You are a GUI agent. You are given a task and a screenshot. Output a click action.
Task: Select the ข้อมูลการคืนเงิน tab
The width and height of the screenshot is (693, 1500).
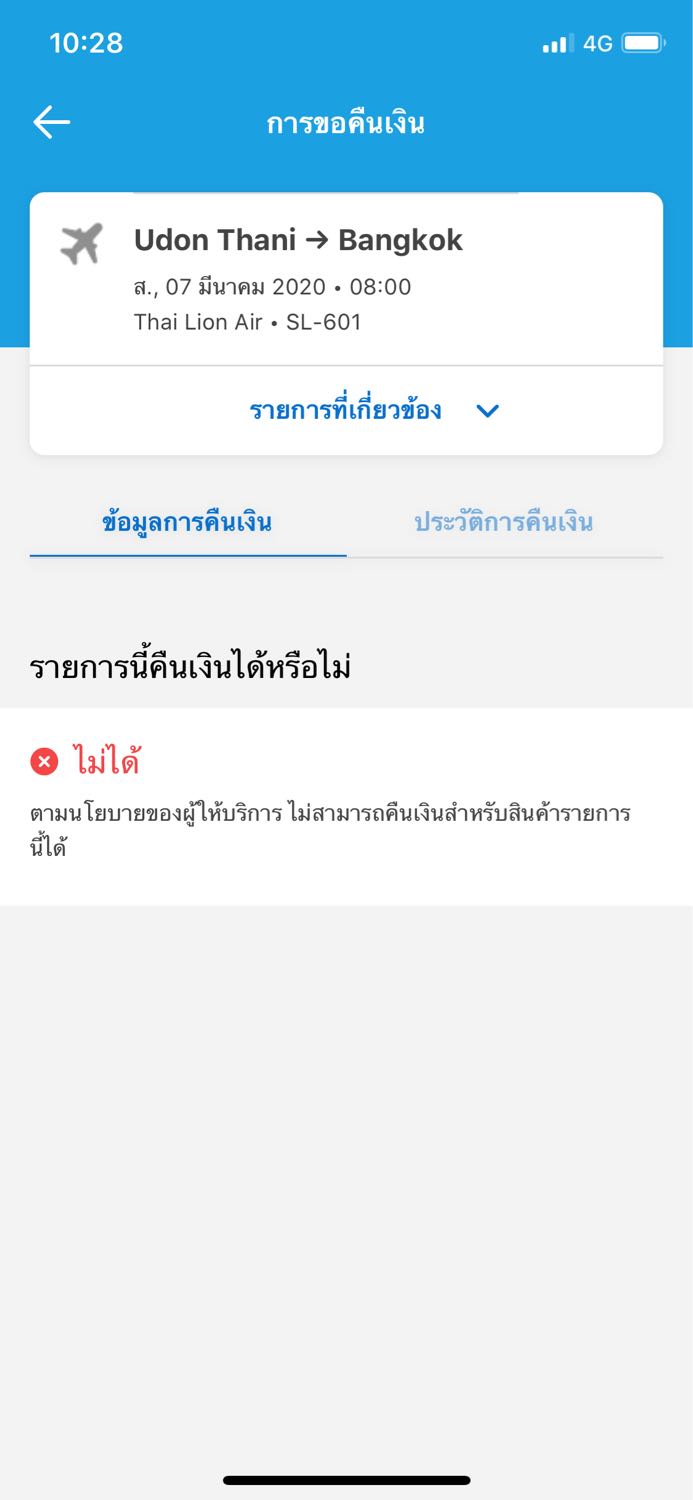coord(187,522)
